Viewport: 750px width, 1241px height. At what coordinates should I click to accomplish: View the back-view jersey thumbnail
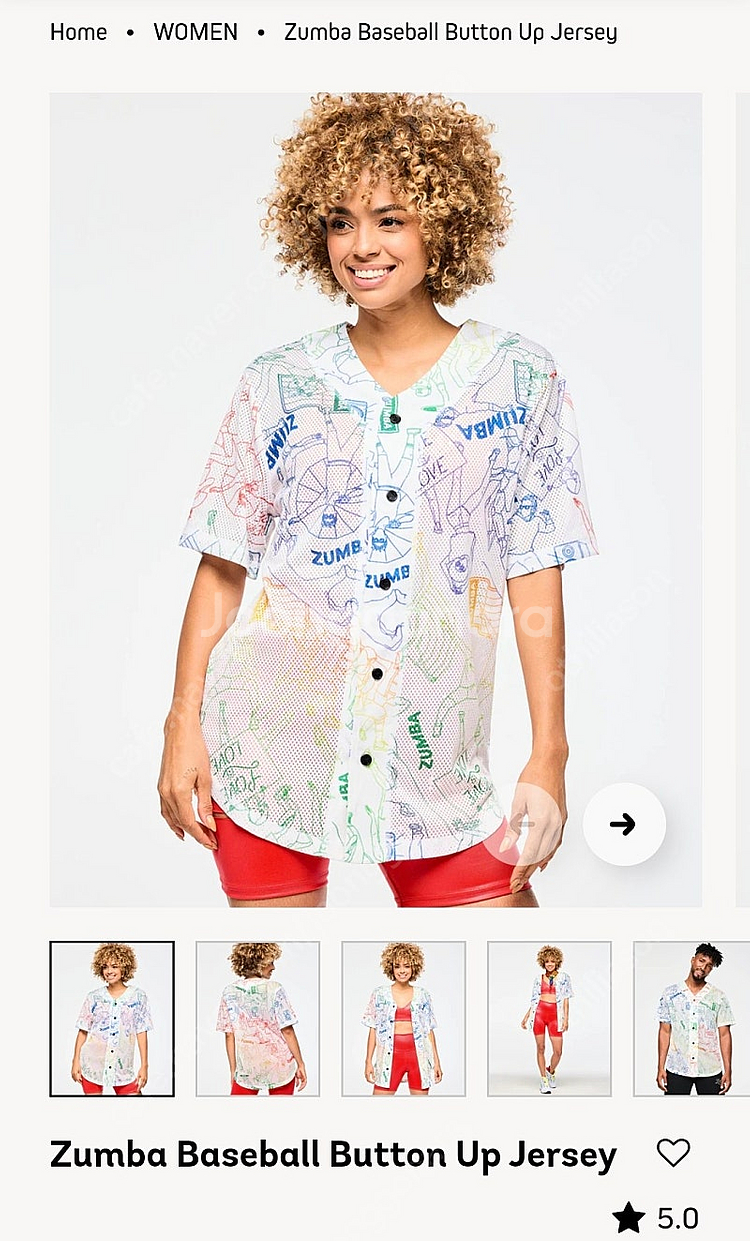(258, 1018)
